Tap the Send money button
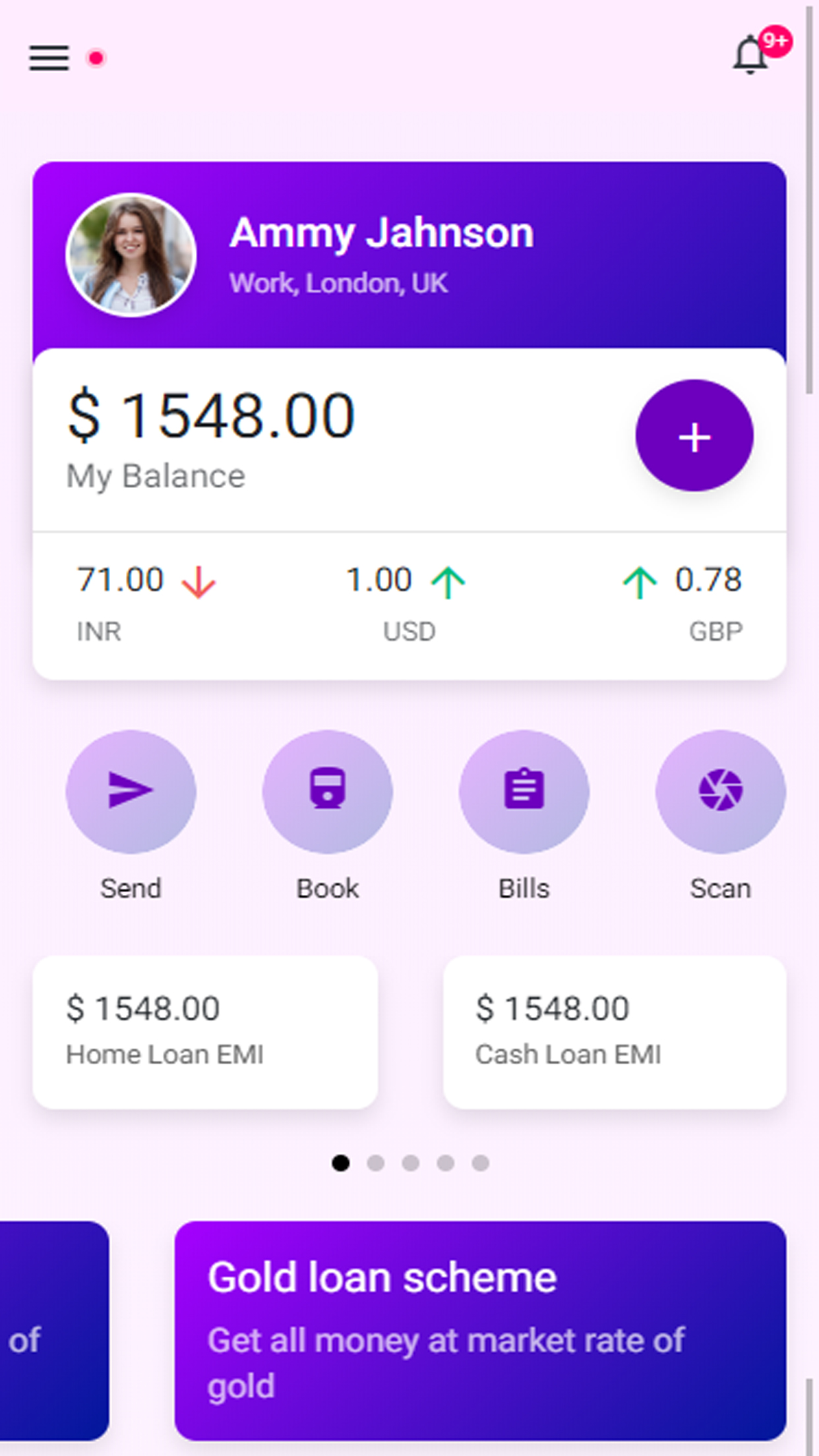The image size is (819, 1456). 131,791
